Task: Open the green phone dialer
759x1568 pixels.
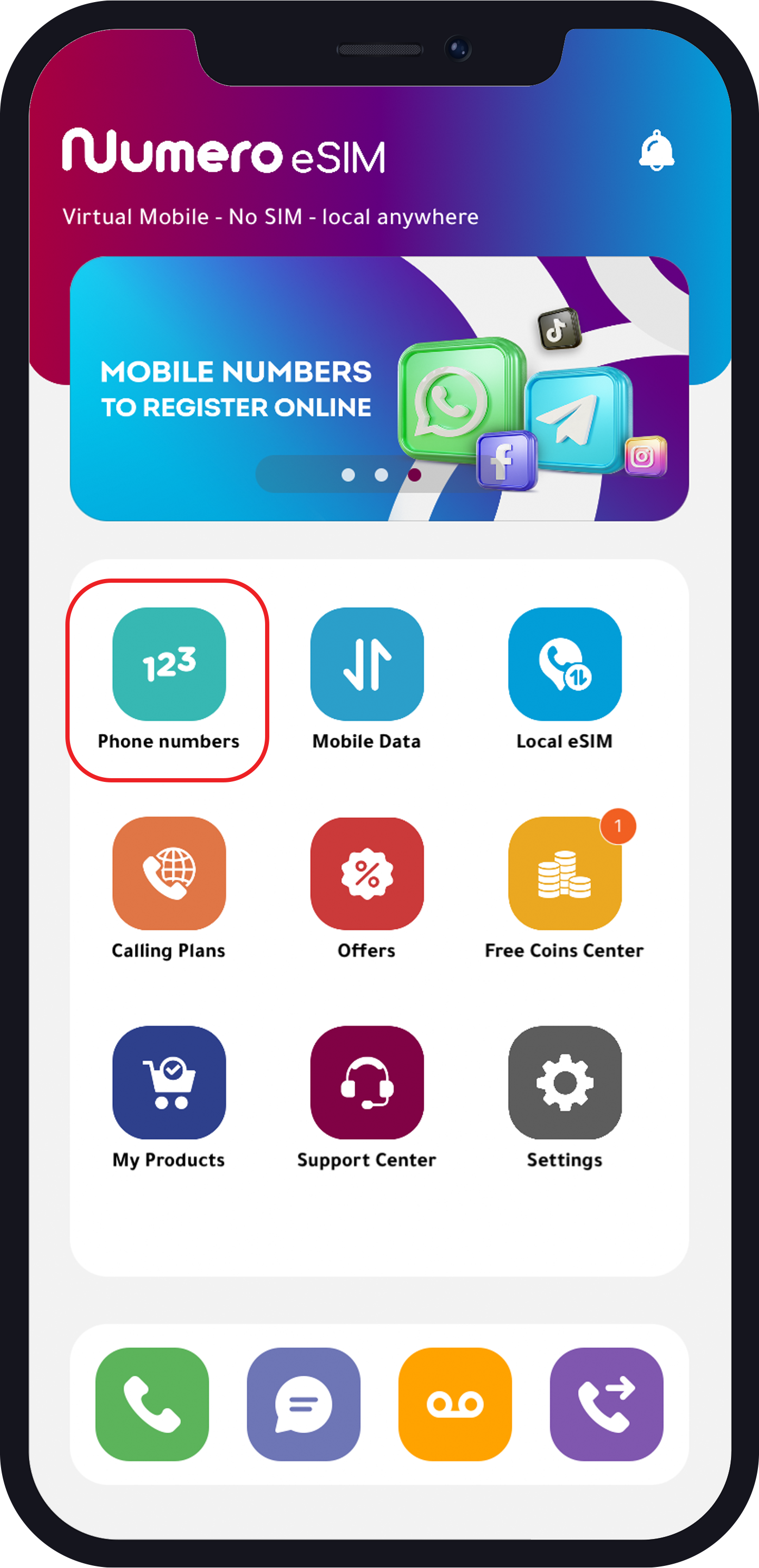Action: coord(152,1404)
